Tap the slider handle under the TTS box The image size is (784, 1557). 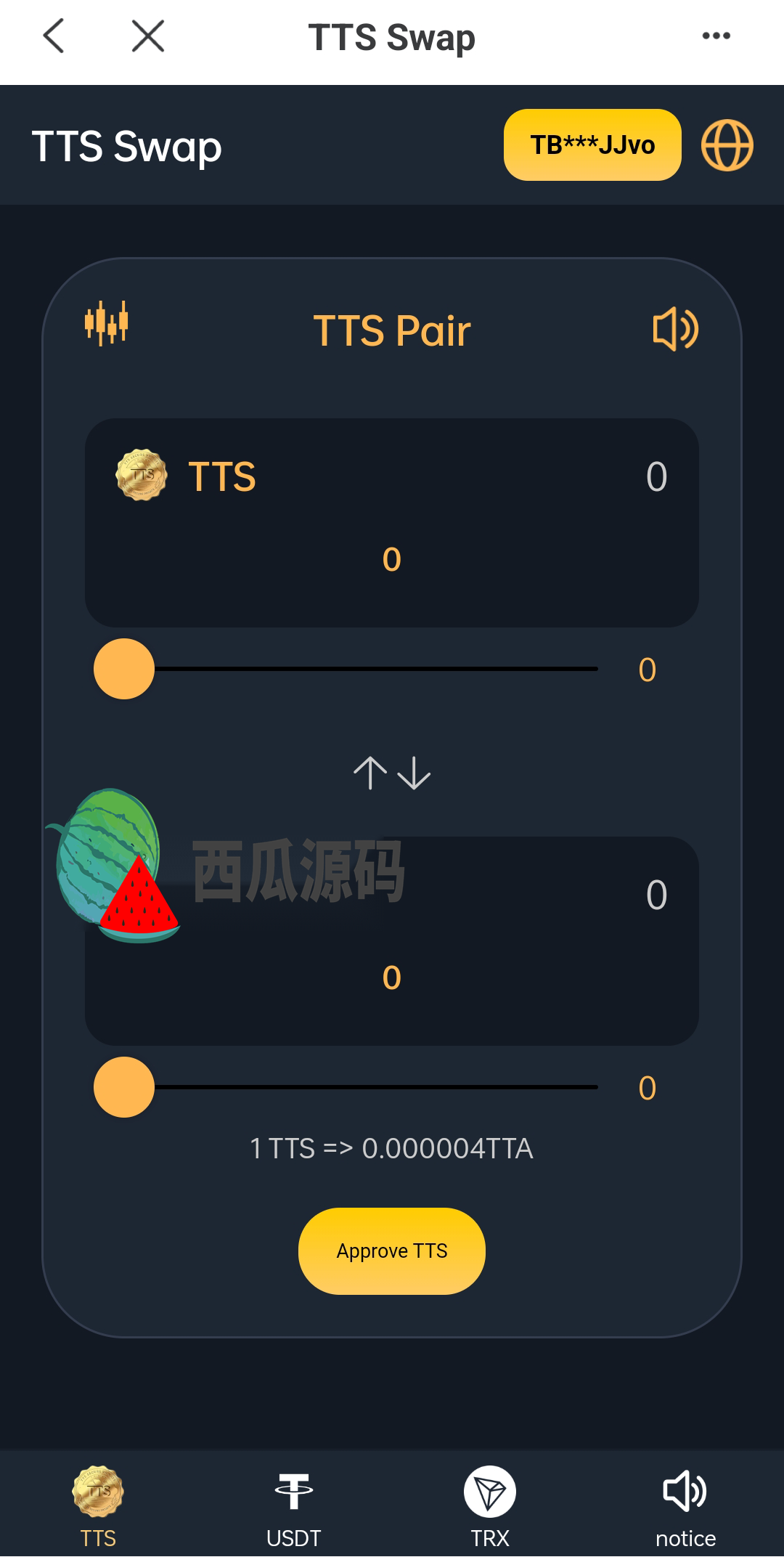[x=124, y=669]
